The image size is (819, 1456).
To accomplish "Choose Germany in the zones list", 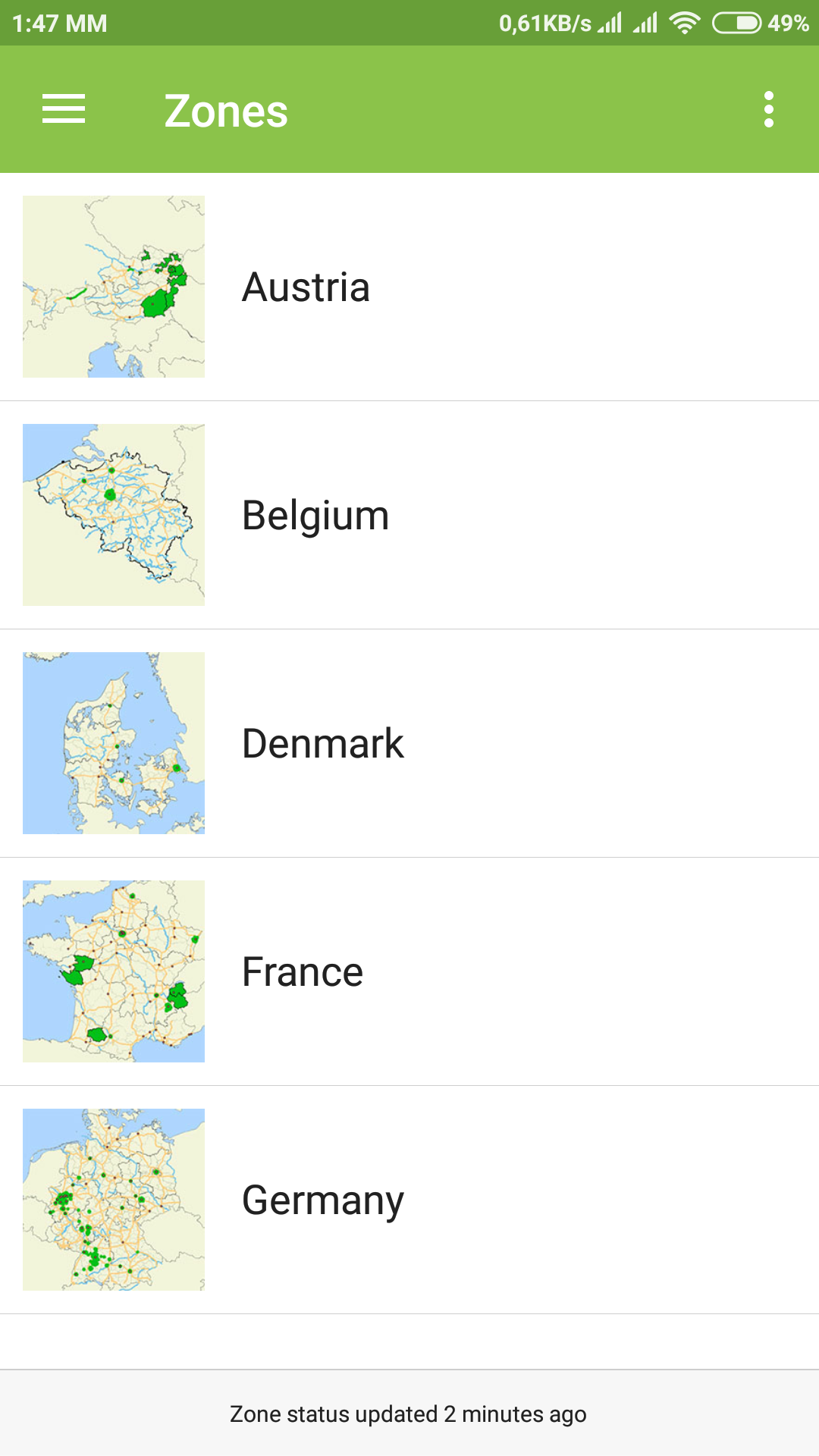I will [x=409, y=1200].
